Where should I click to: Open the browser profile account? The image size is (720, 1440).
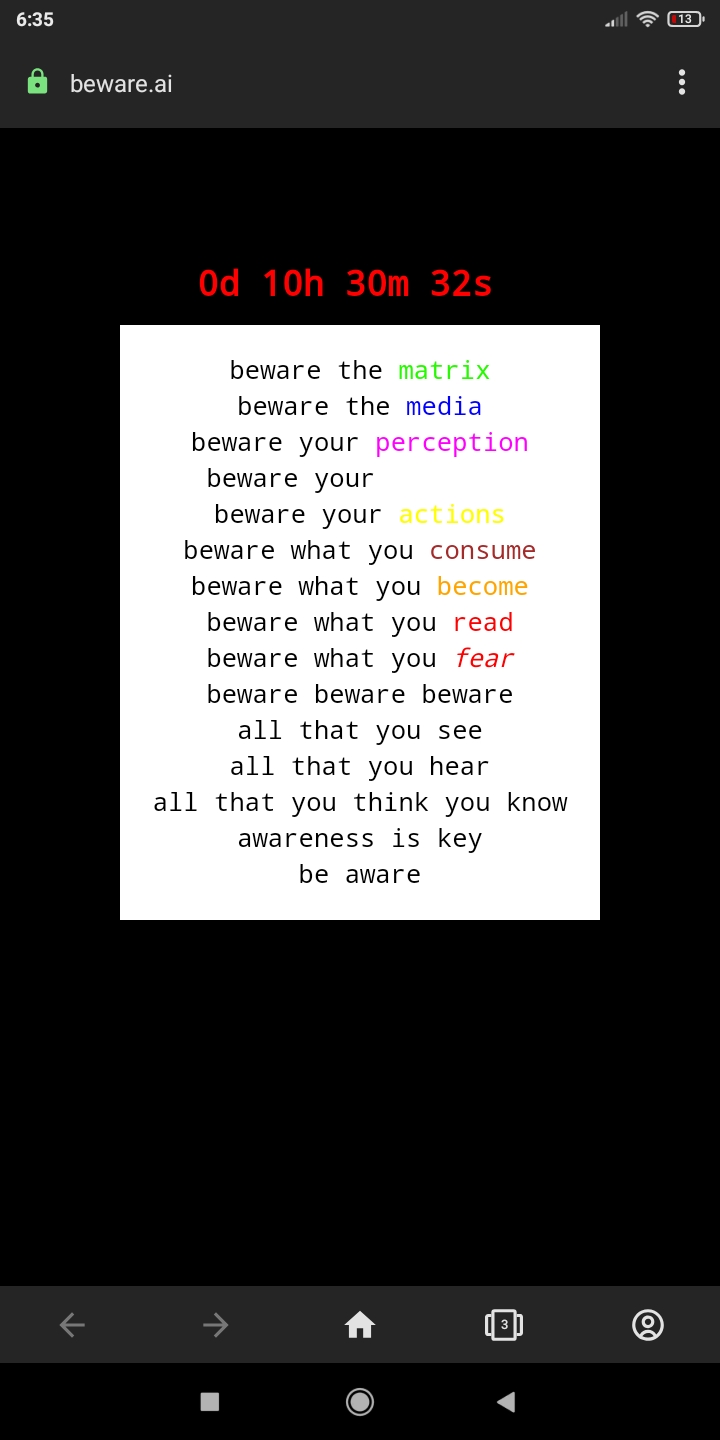click(x=648, y=1325)
